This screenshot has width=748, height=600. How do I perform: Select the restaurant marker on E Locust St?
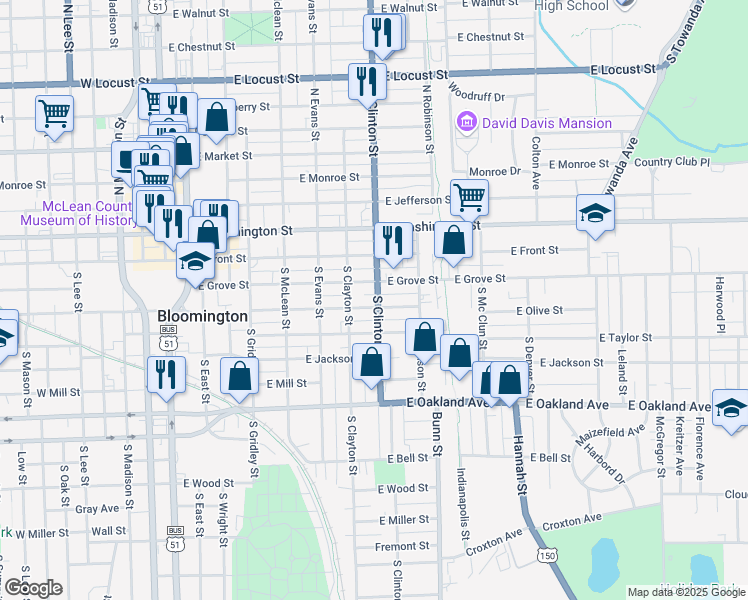(x=367, y=81)
